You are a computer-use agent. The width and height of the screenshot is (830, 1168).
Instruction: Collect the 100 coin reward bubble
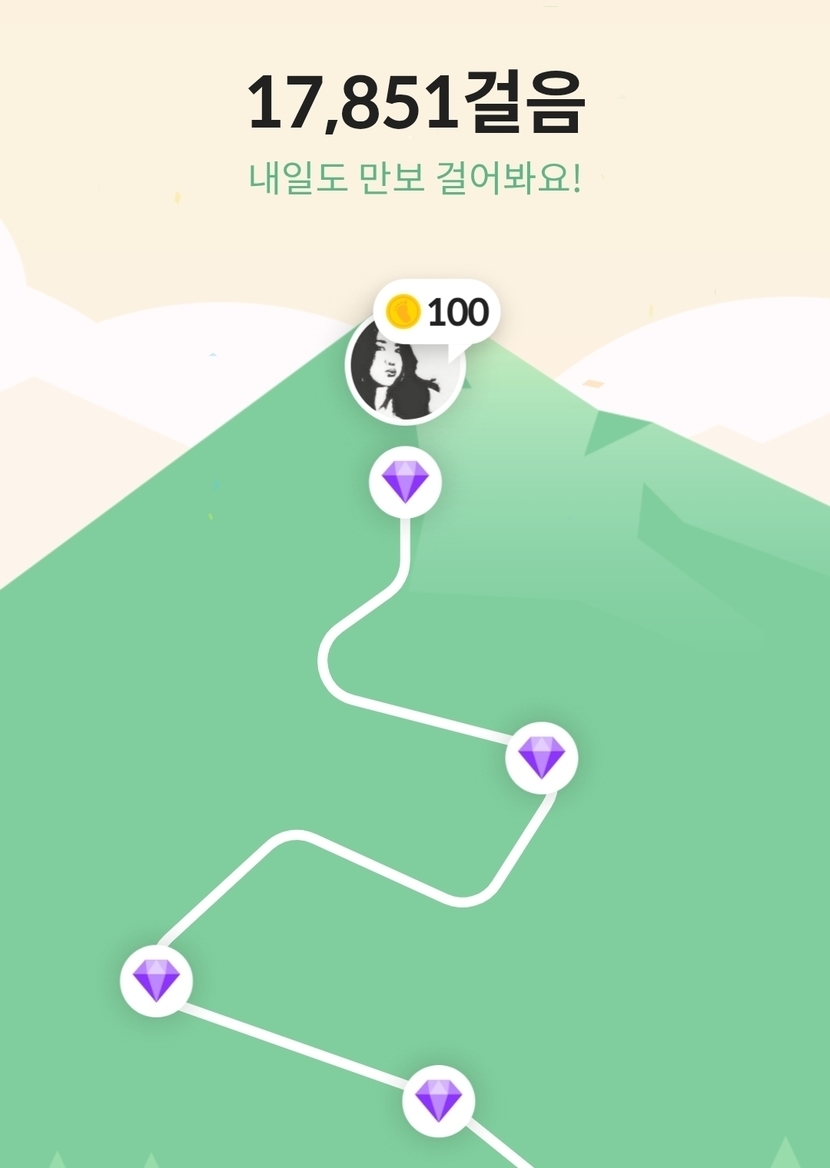pos(437,313)
